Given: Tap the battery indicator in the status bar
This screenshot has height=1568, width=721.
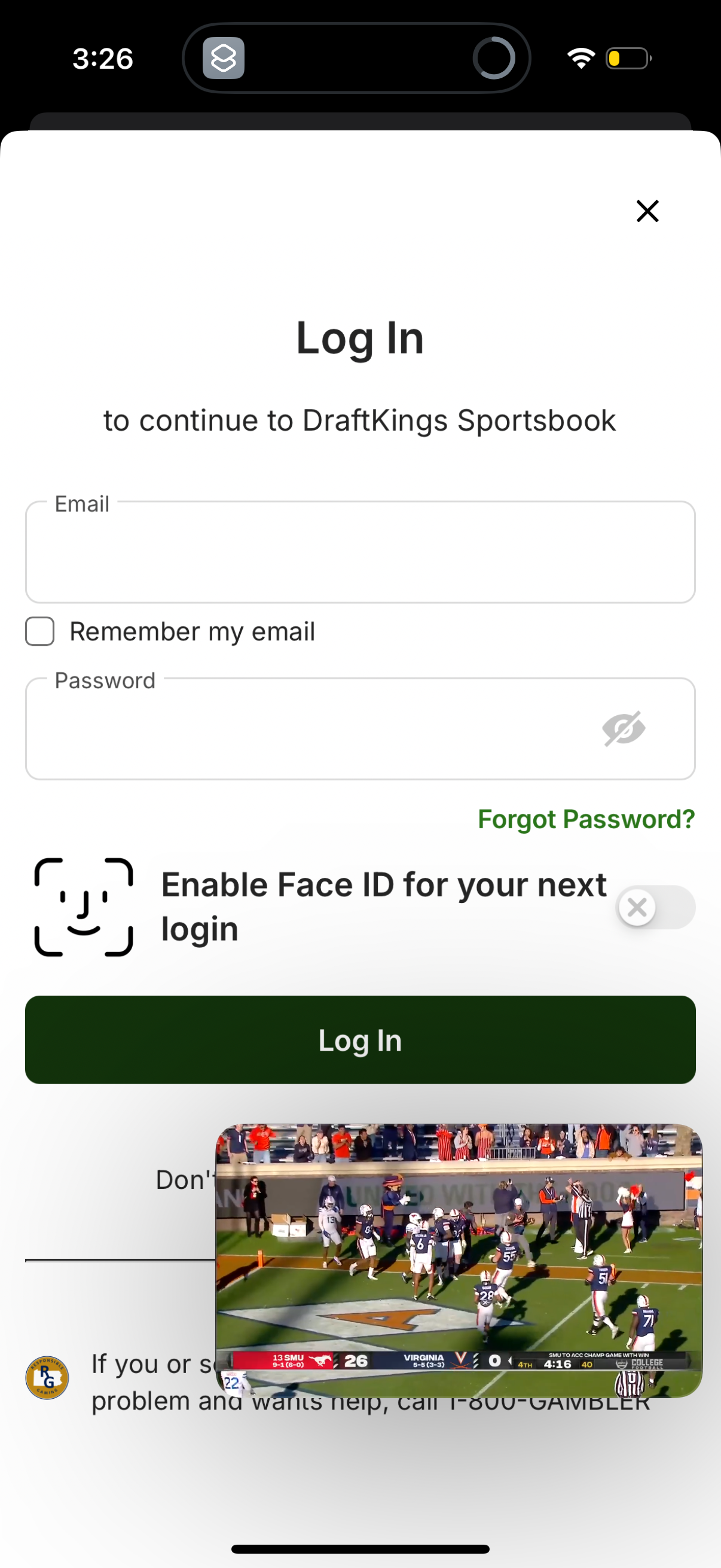Looking at the screenshot, I should pyautogui.click(x=628, y=58).
